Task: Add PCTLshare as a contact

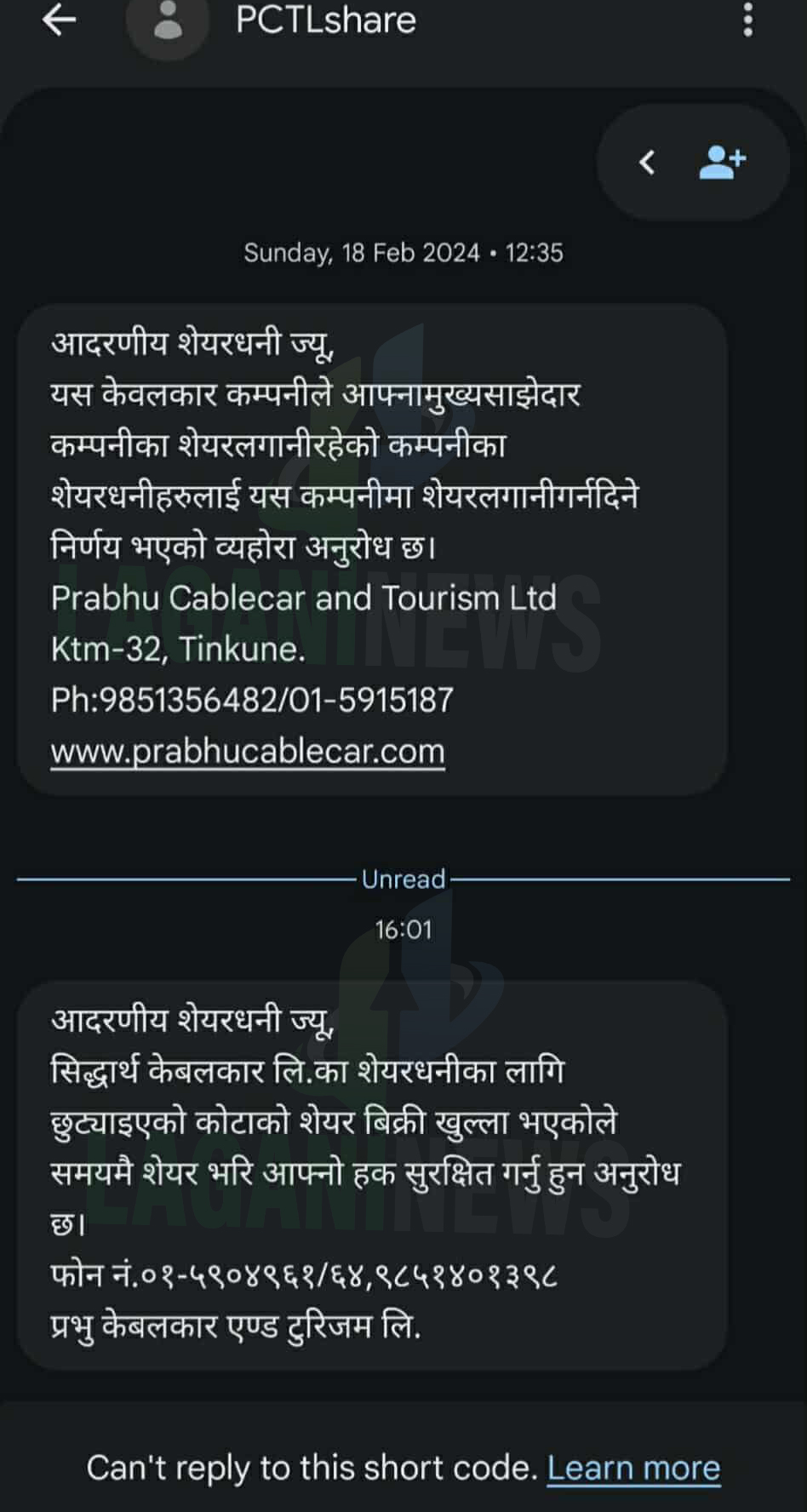Action: [722, 162]
